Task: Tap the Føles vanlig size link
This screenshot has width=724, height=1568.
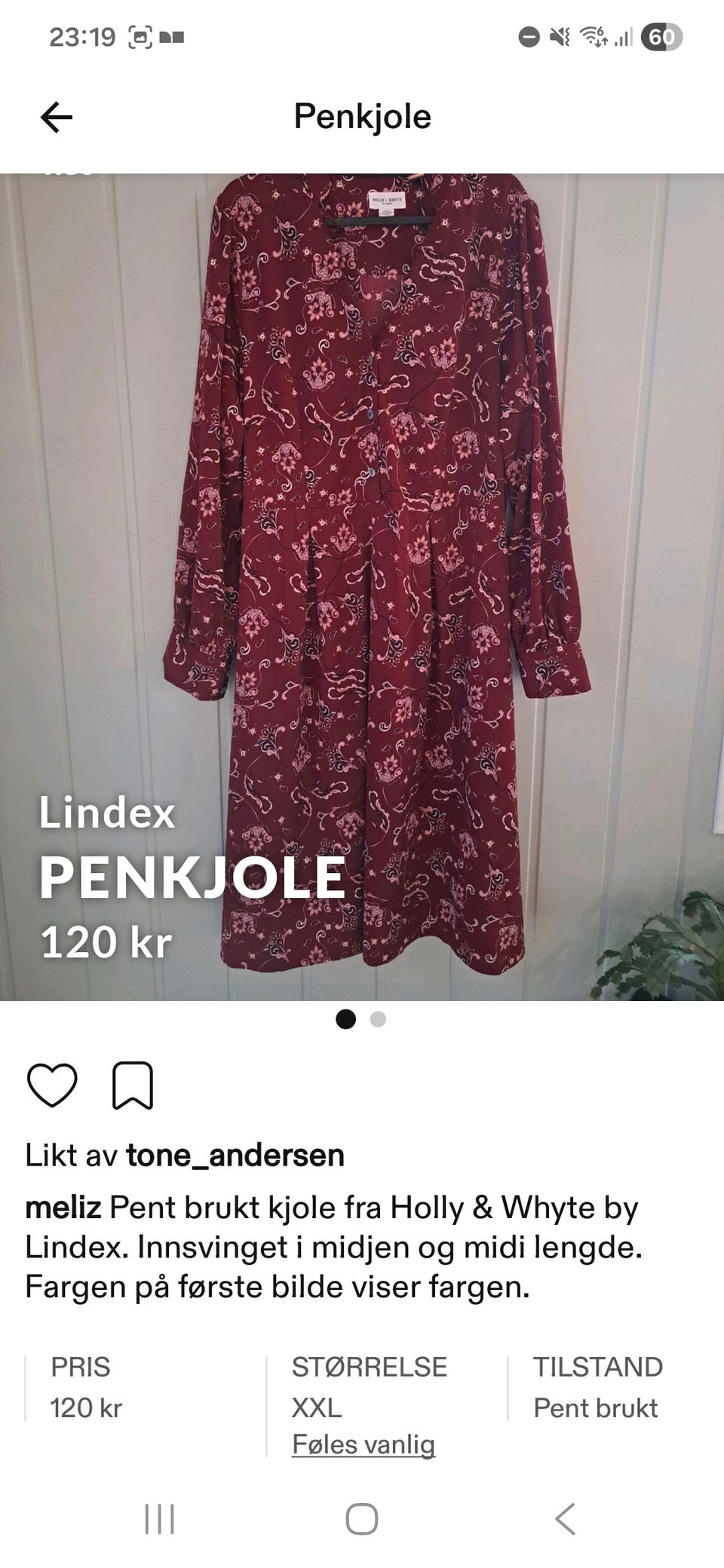Action: [364, 1444]
